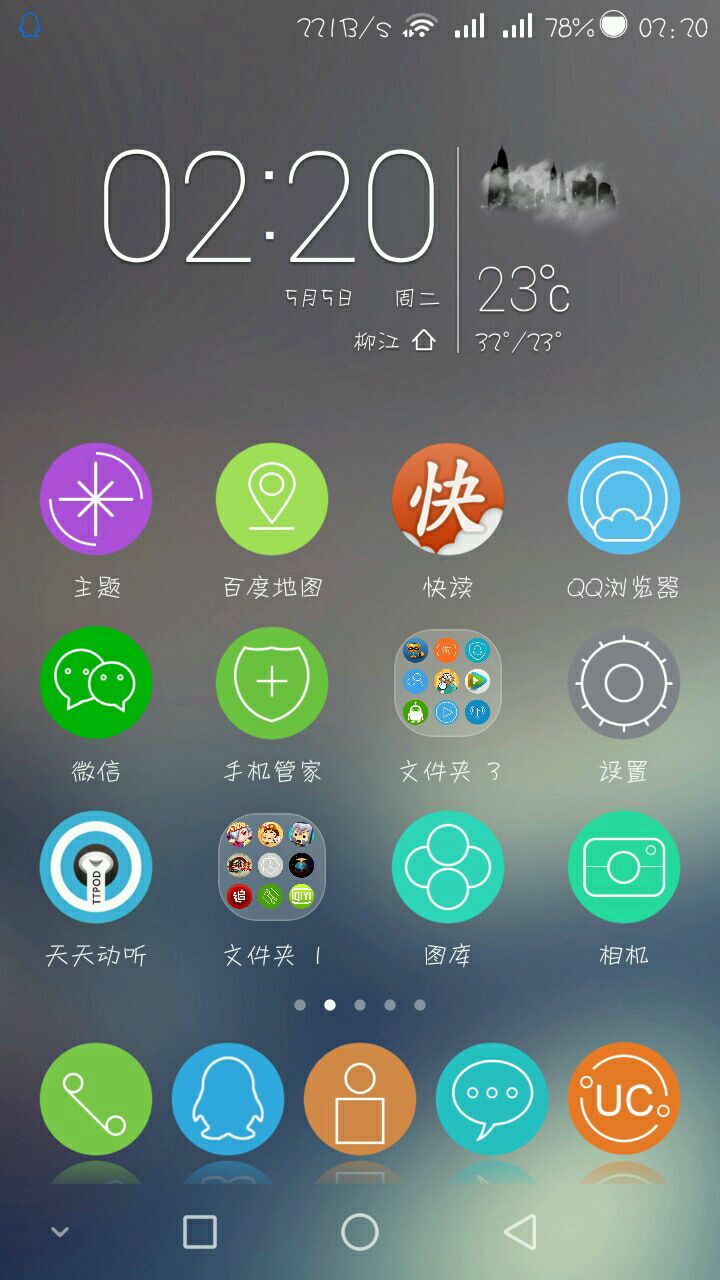The width and height of the screenshot is (720, 1280).
Task: Open contacts app in dock
Action: pyautogui.click(x=360, y=1098)
